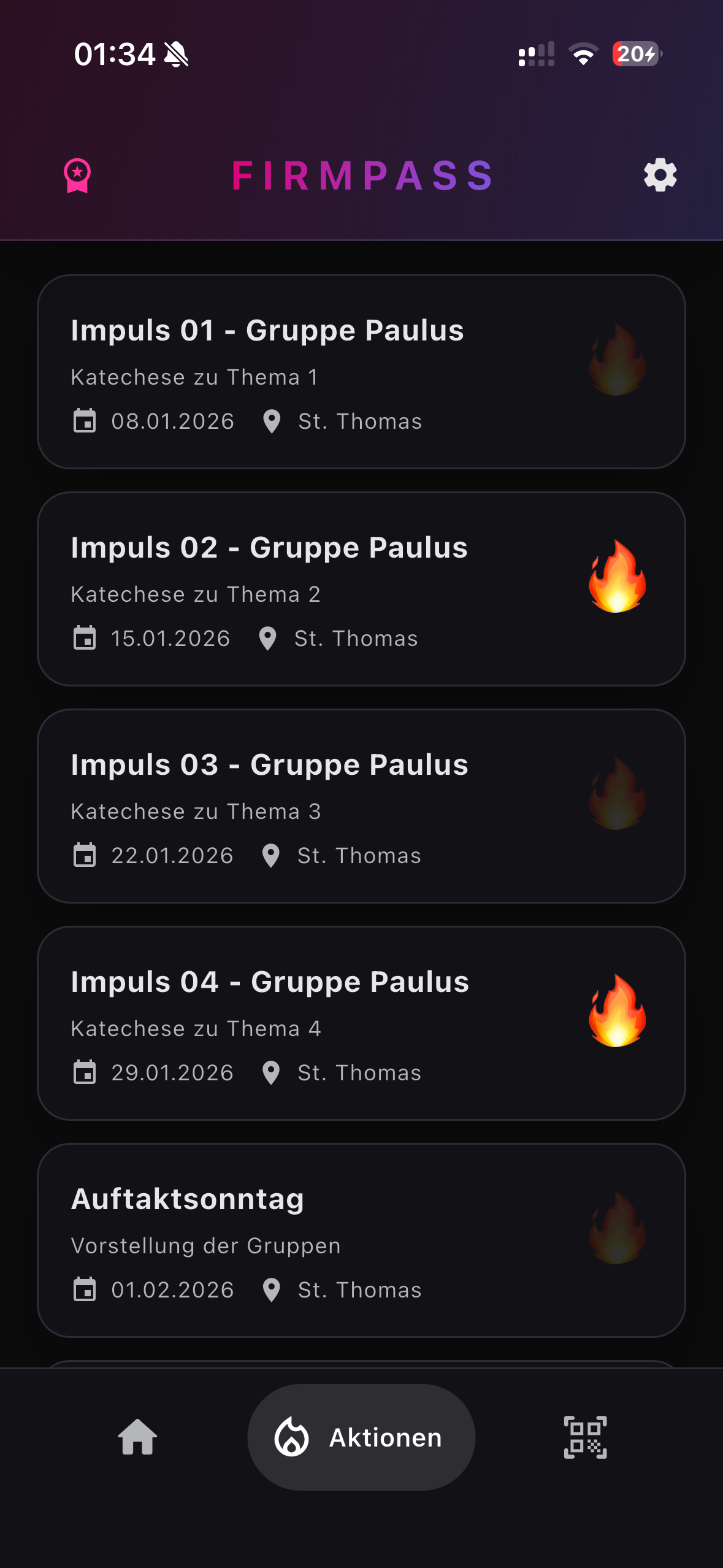This screenshot has height=1568, width=723.
Task: Tap the battery indicator showing 20 percent
Action: pos(635,55)
